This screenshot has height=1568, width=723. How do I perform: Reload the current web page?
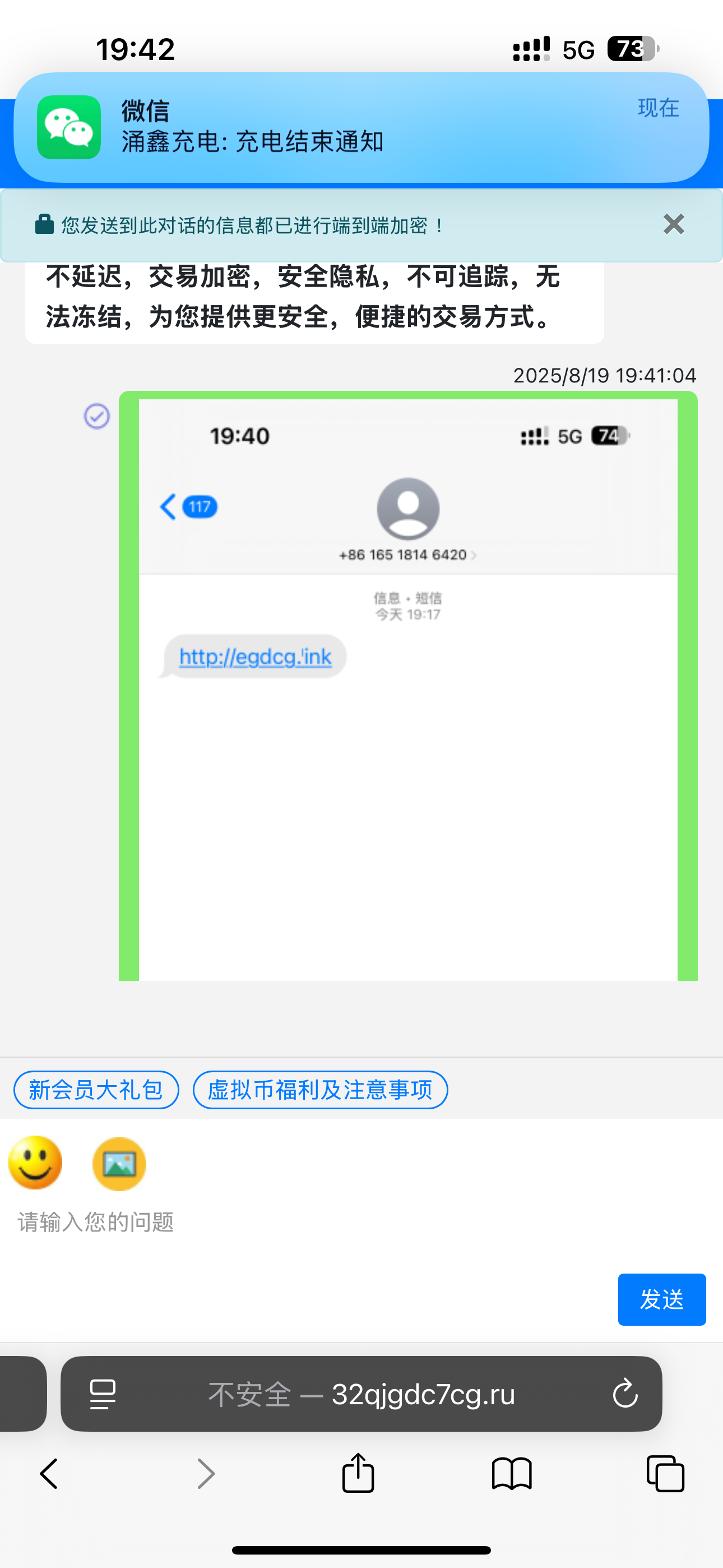(x=625, y=1394)
